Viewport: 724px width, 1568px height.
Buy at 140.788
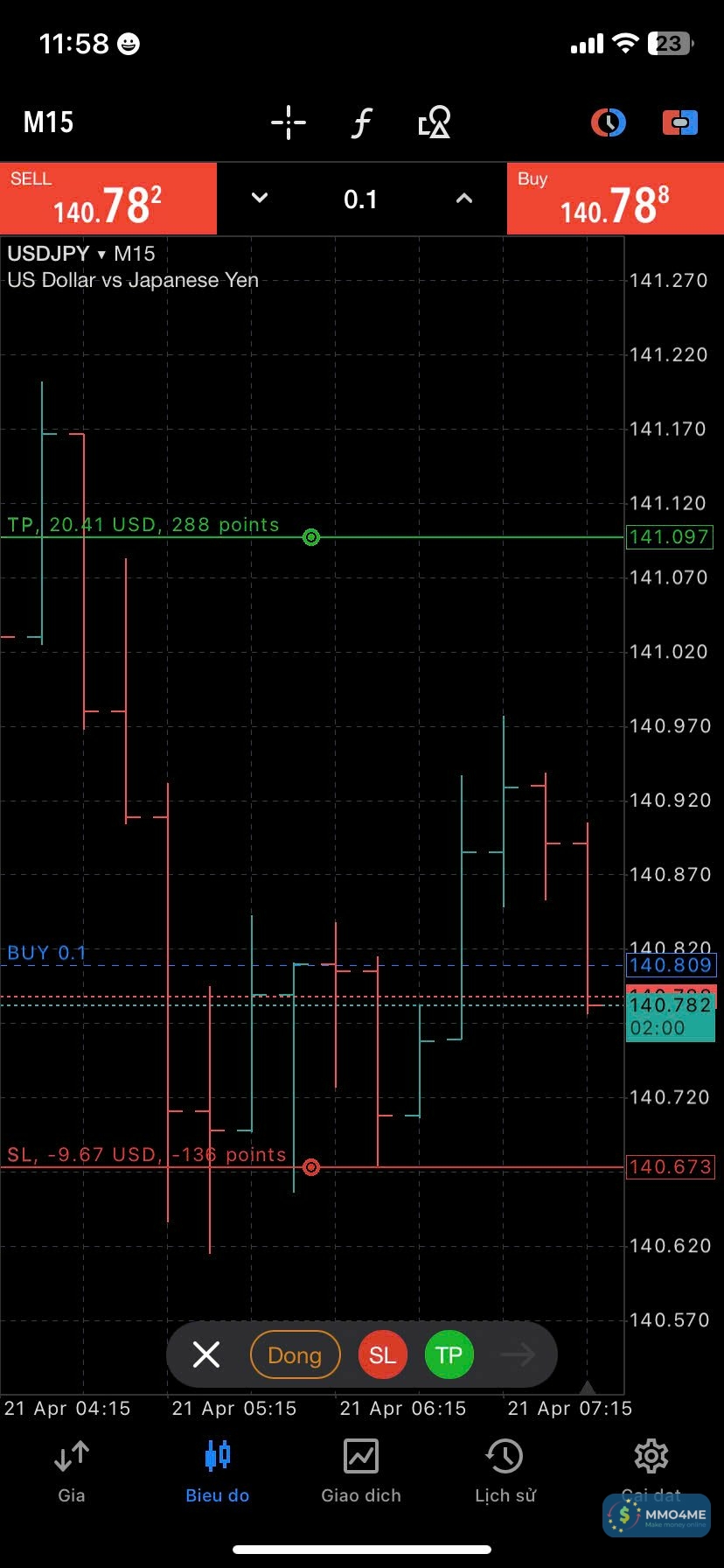tap(615, 199)
